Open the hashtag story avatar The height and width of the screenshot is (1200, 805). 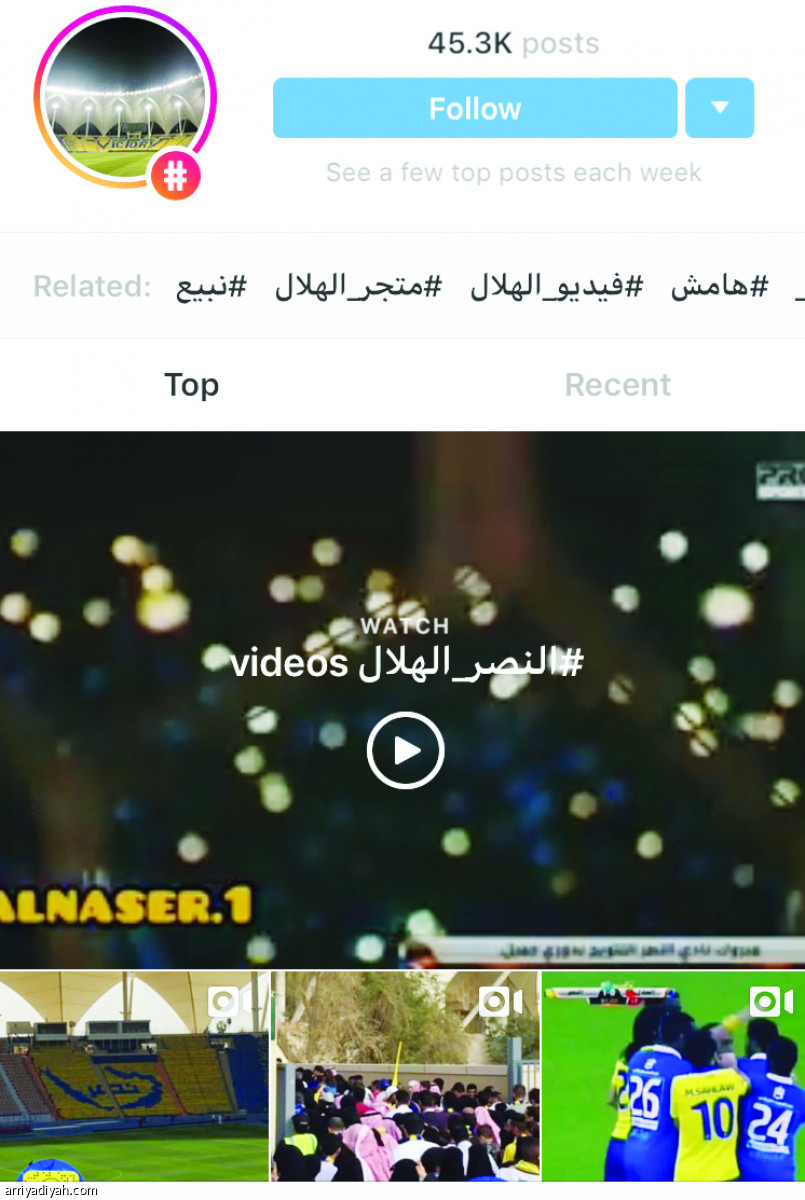click(125, 98)
